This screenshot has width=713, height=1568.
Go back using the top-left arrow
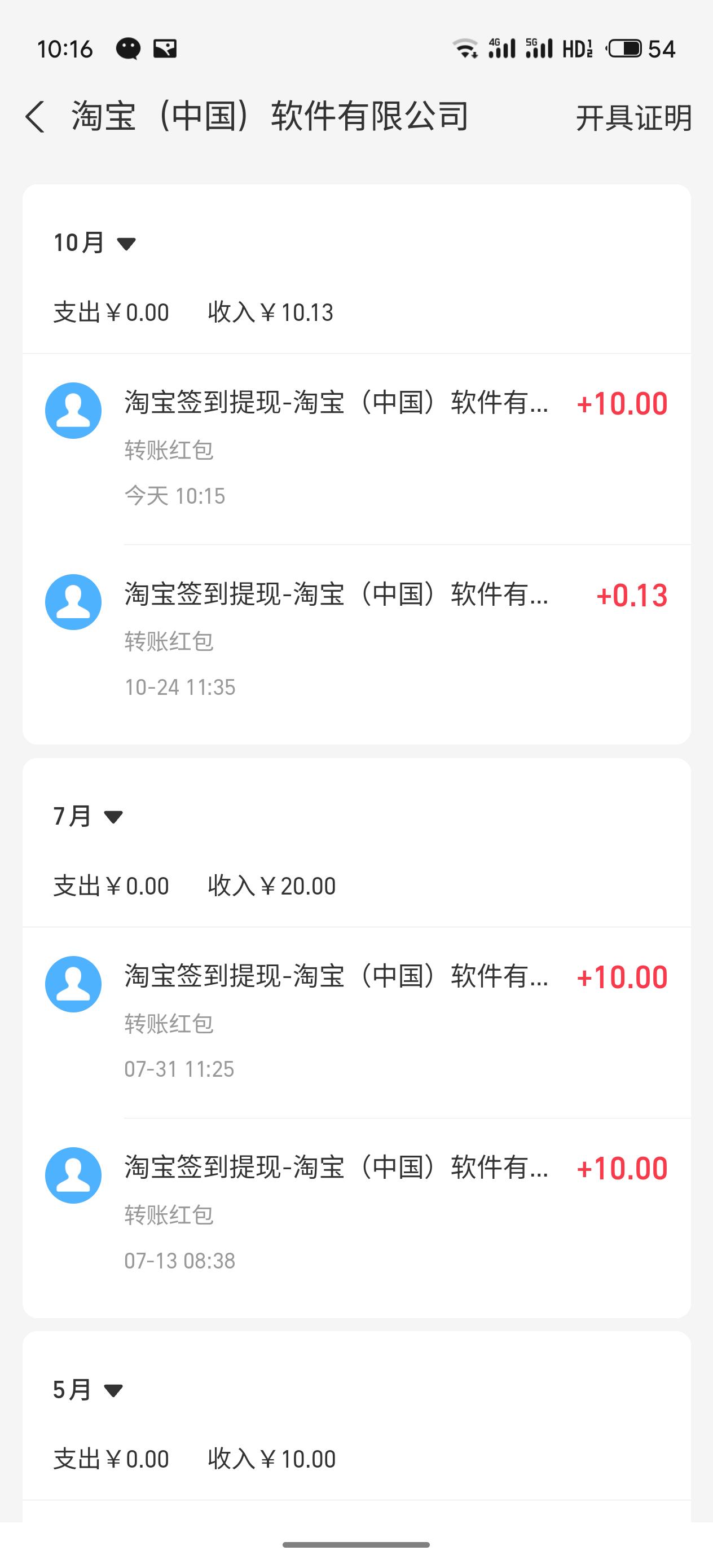click(36, 116)
